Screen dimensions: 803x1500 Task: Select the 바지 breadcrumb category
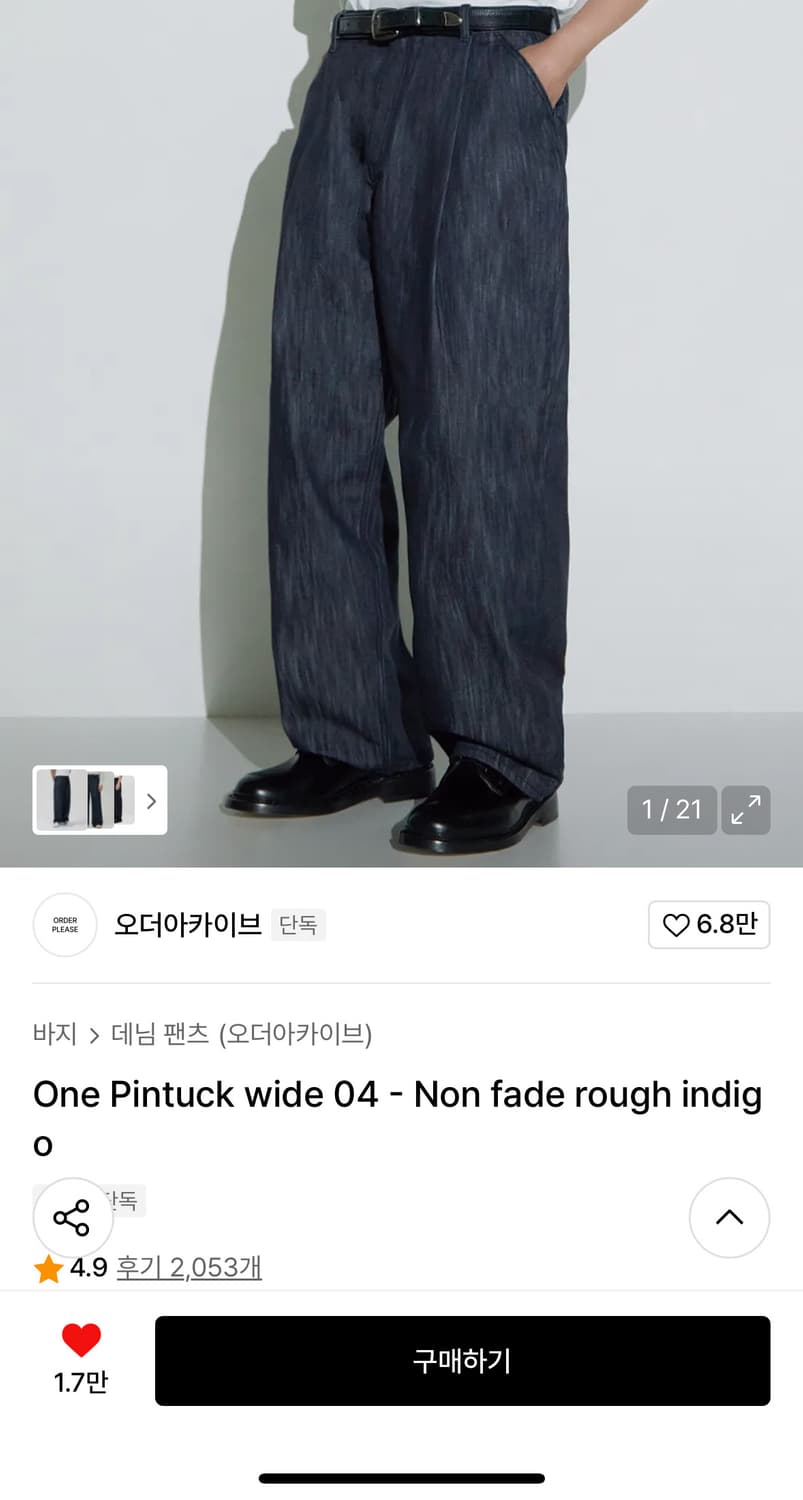coord(54,1035)
